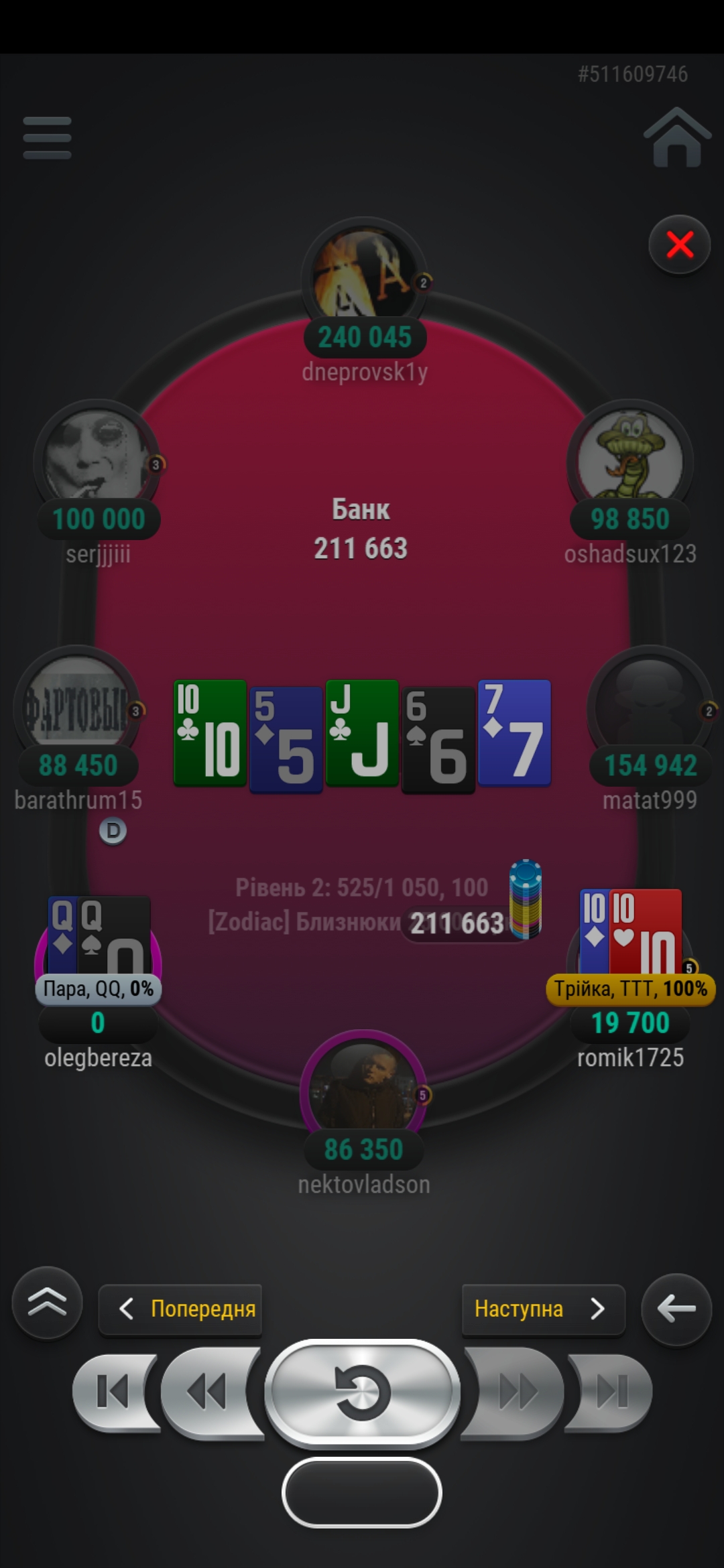Skip to the beginning of the hand
Viewport: 724px width, 1568px height.
(114, 1392)
